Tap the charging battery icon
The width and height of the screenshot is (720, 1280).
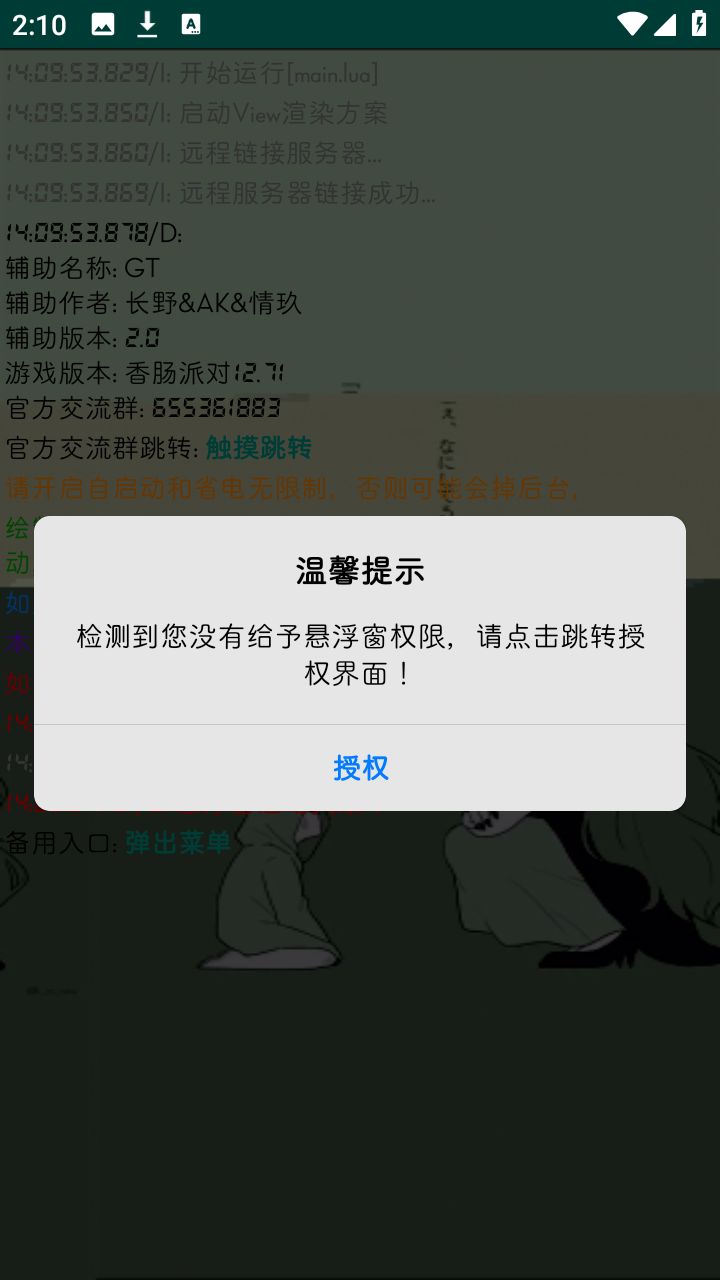(697, 24)
